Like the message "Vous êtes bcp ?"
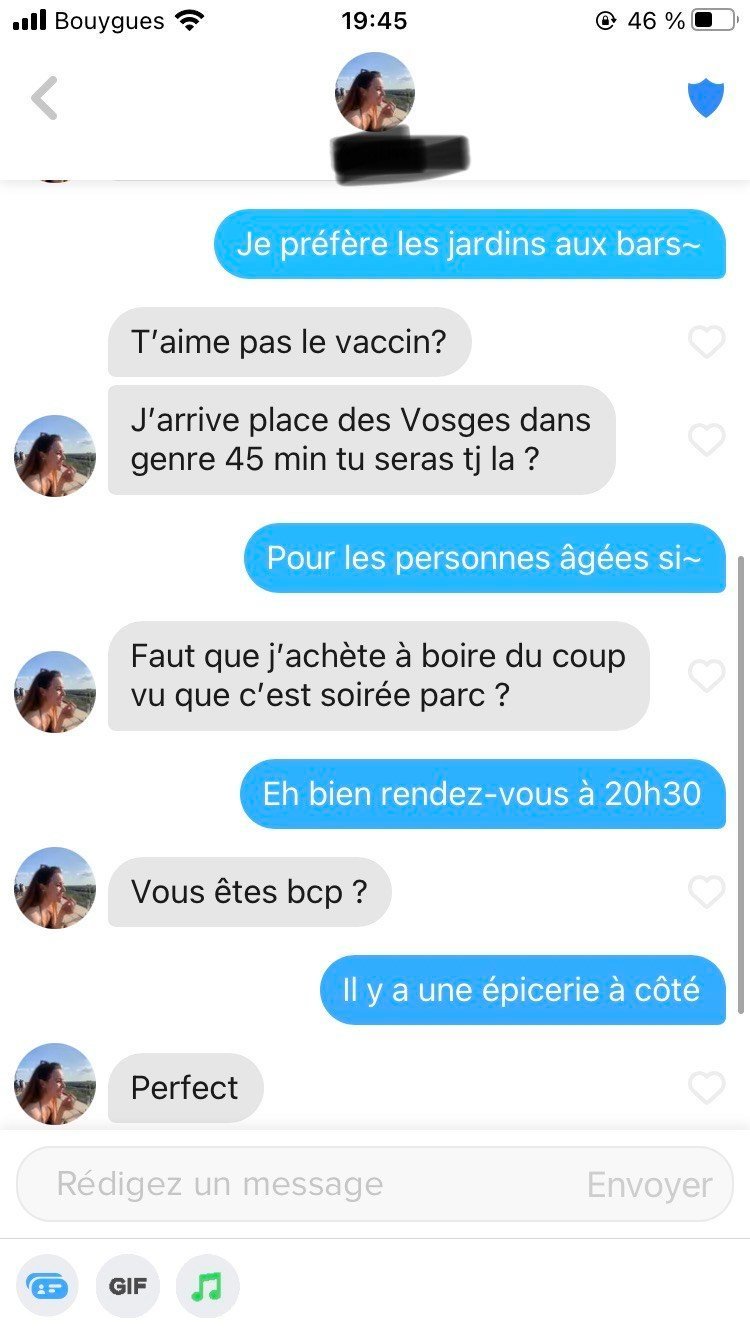This screenshot has width=750, height=1334. pos(706,891)
